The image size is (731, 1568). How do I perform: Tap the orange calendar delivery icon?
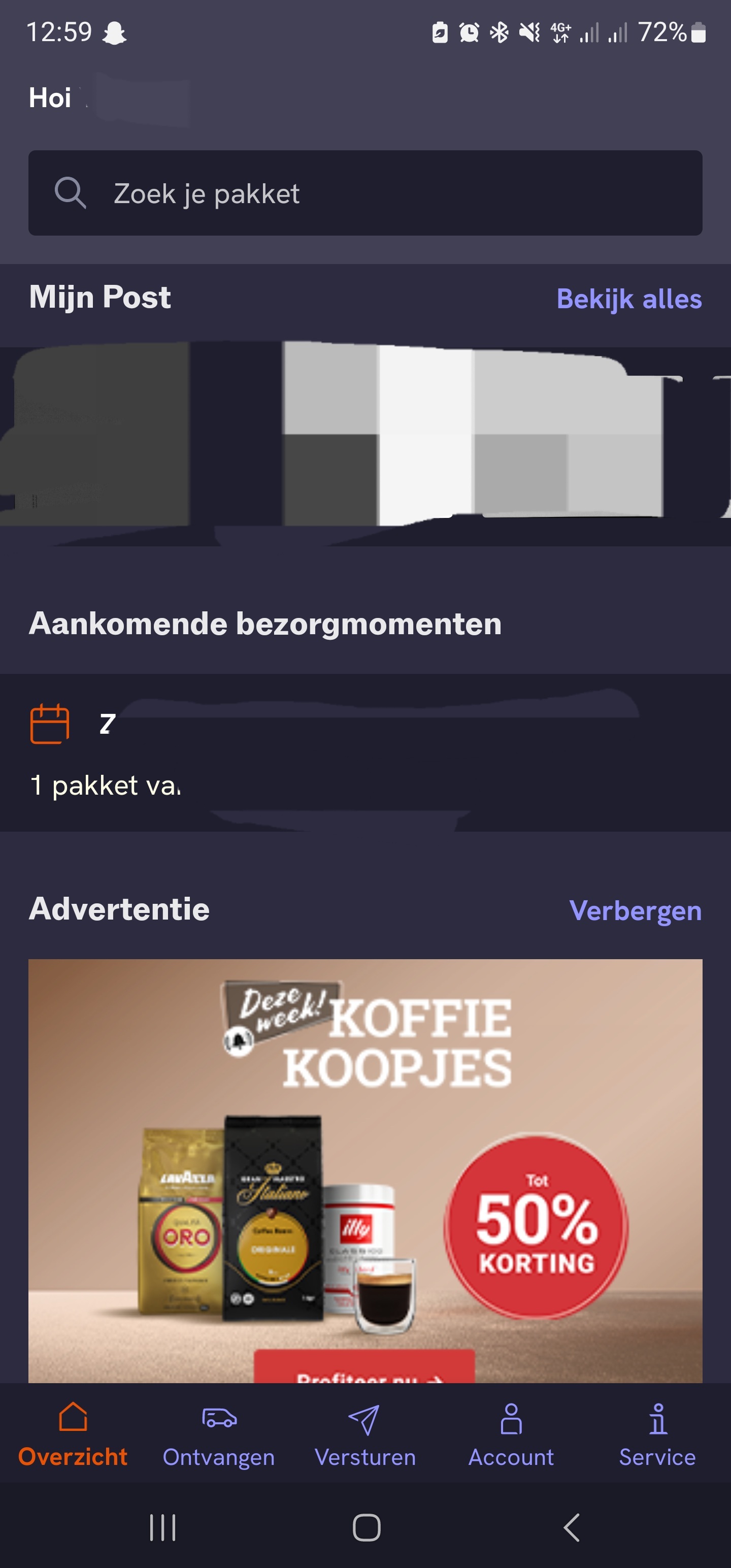tap(49, 725)
